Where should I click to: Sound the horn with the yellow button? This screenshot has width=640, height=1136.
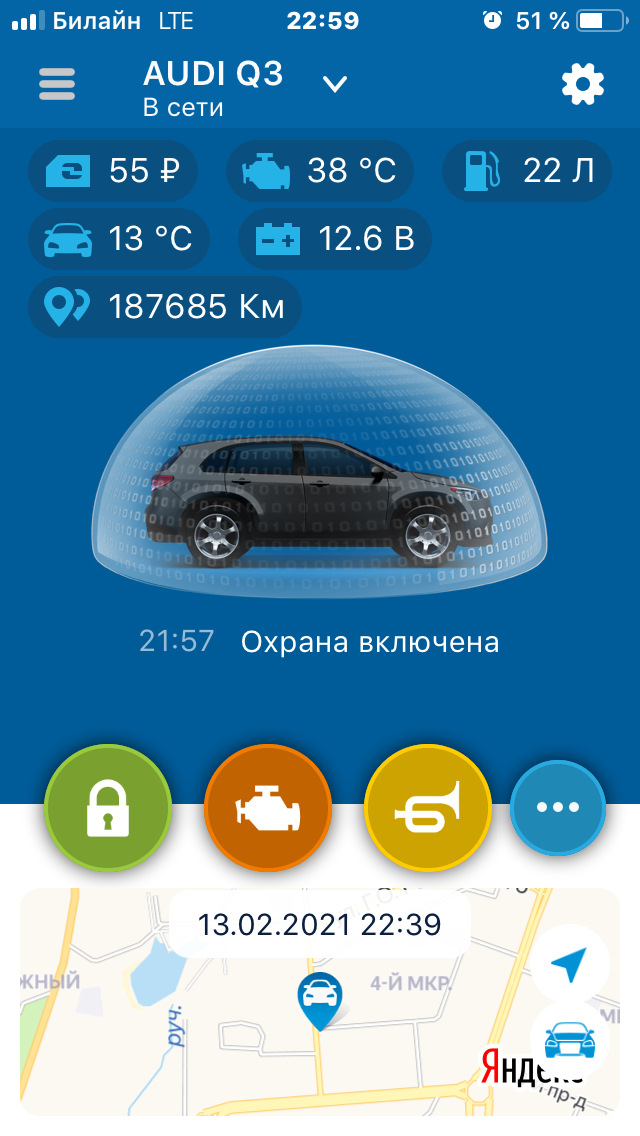coord(427,808)
